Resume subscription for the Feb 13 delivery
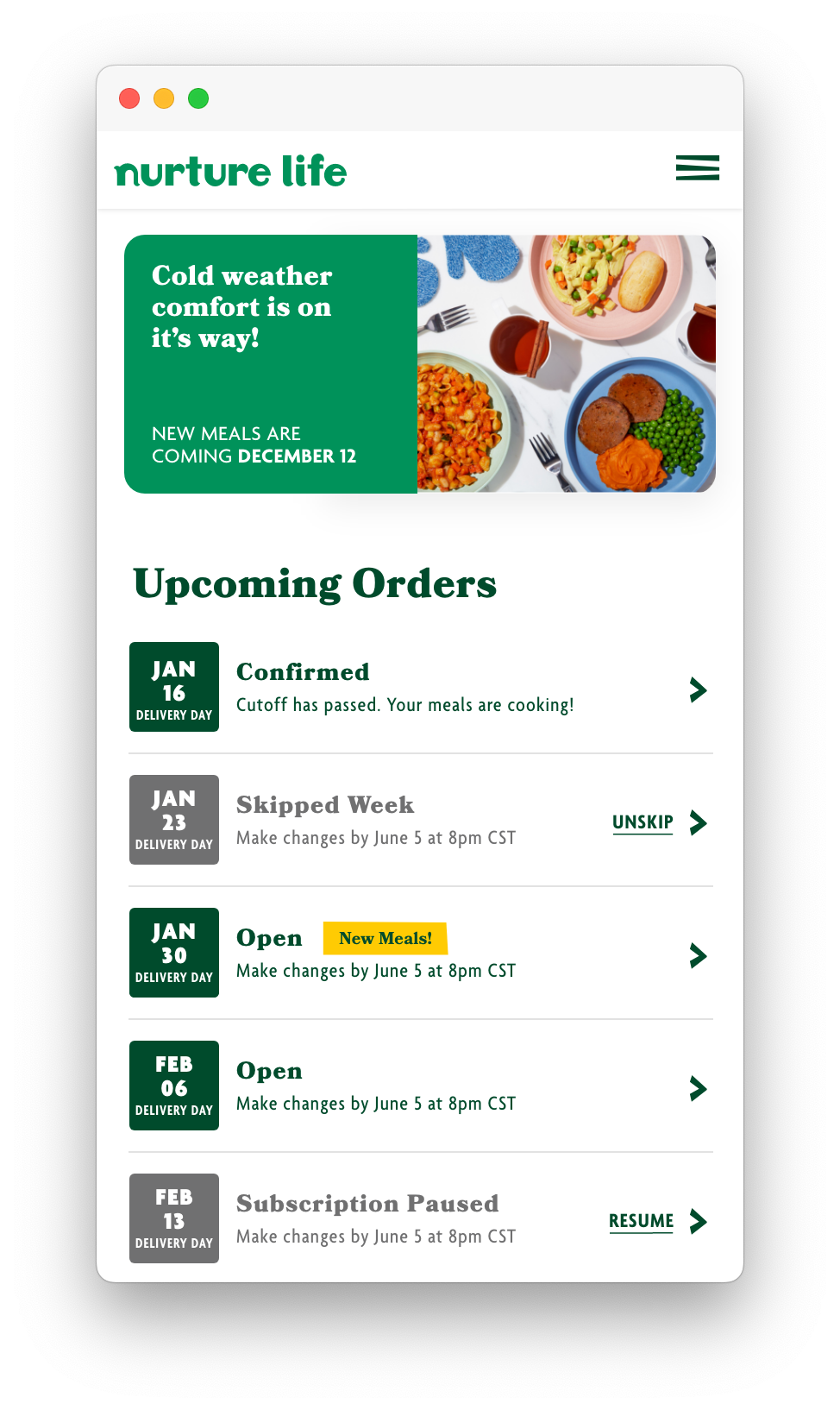 click(641, 1221)
